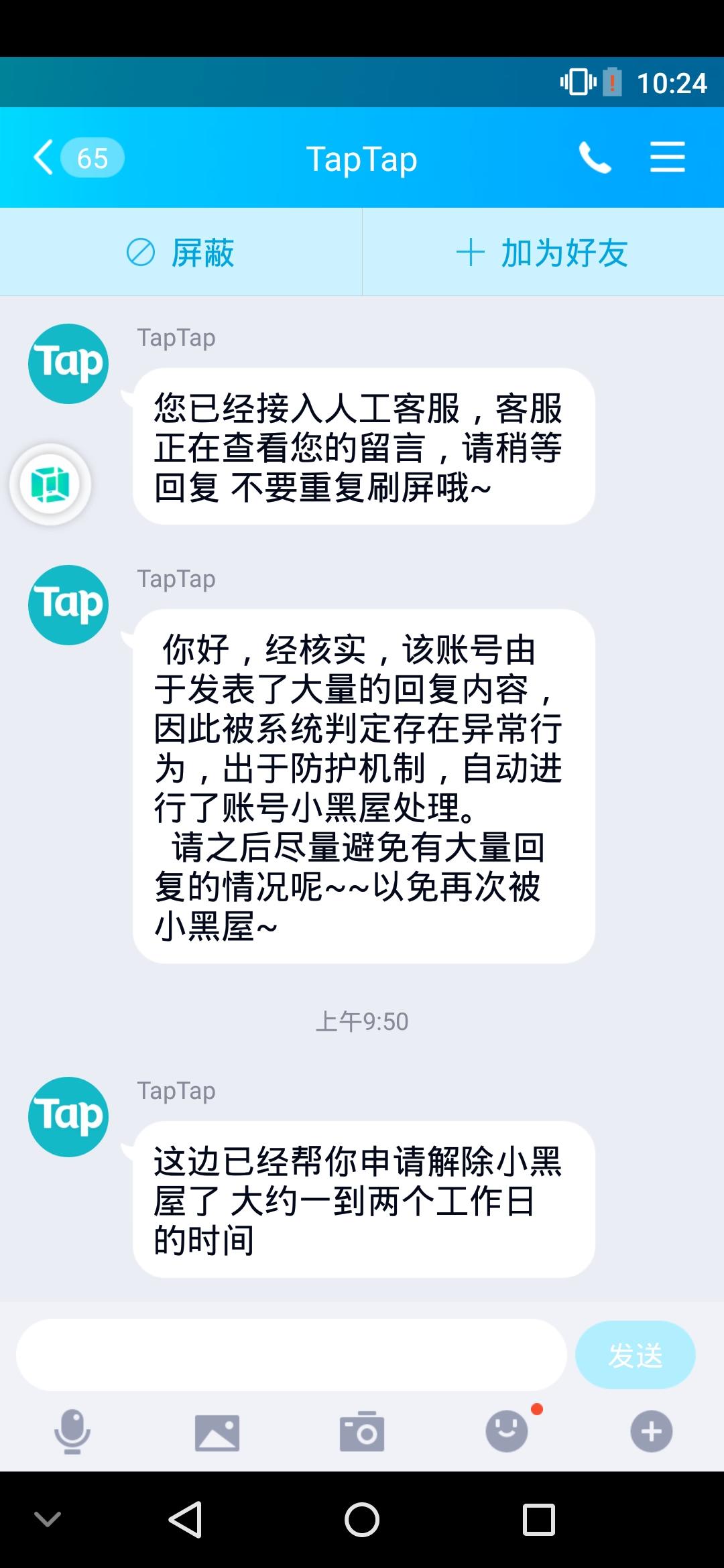Tap the empty message input field
724x1568 pixels.
(x=288, y=1354)
